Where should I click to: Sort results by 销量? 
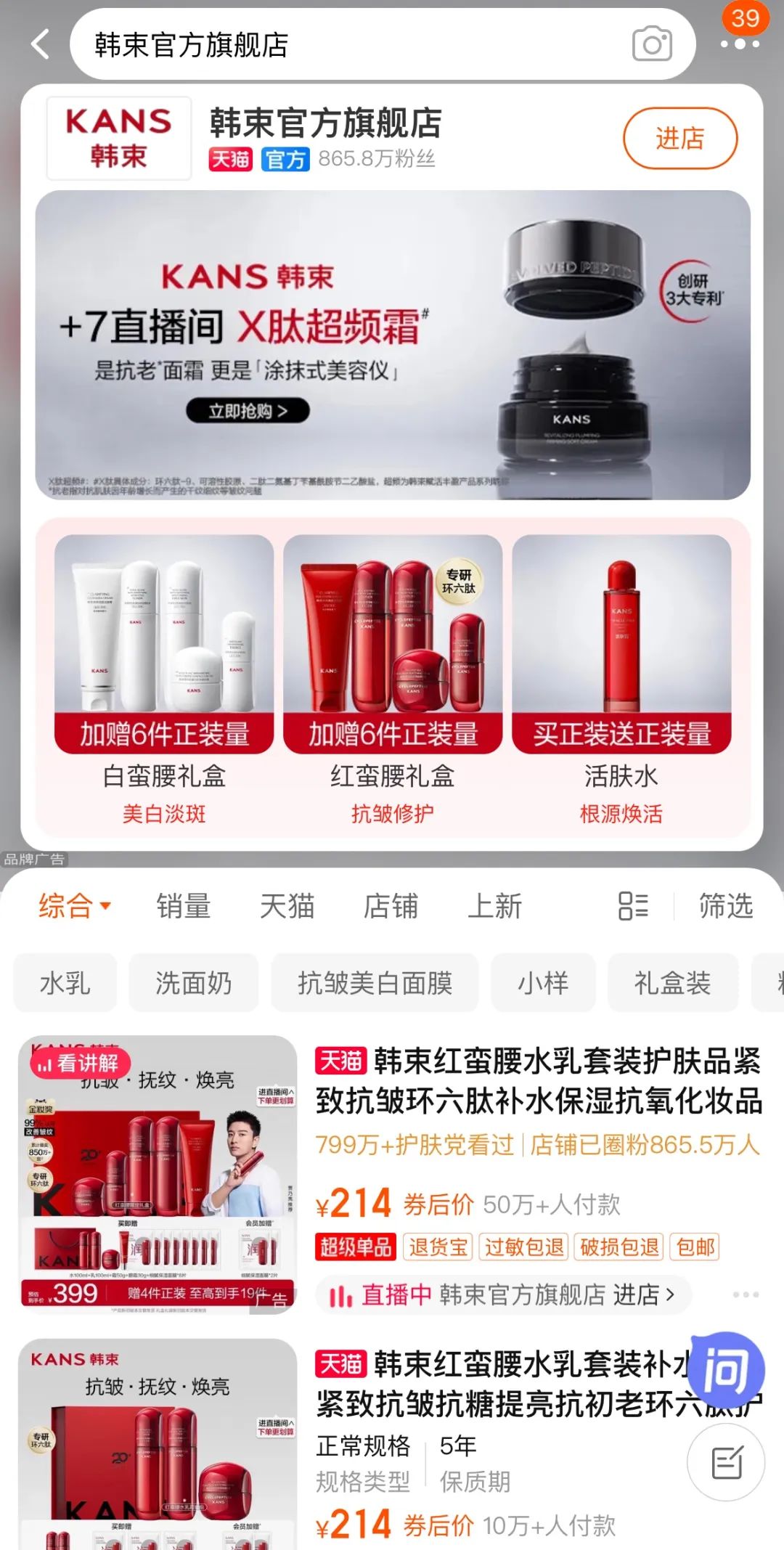[184, 906]
